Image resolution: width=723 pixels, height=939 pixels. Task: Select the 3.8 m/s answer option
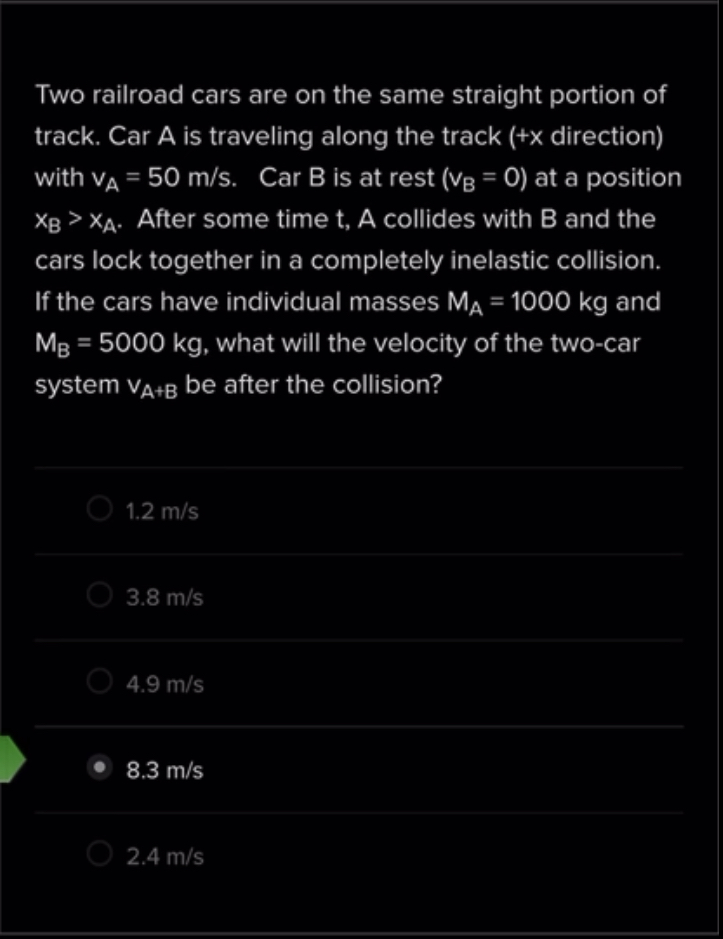coord(100,597)
